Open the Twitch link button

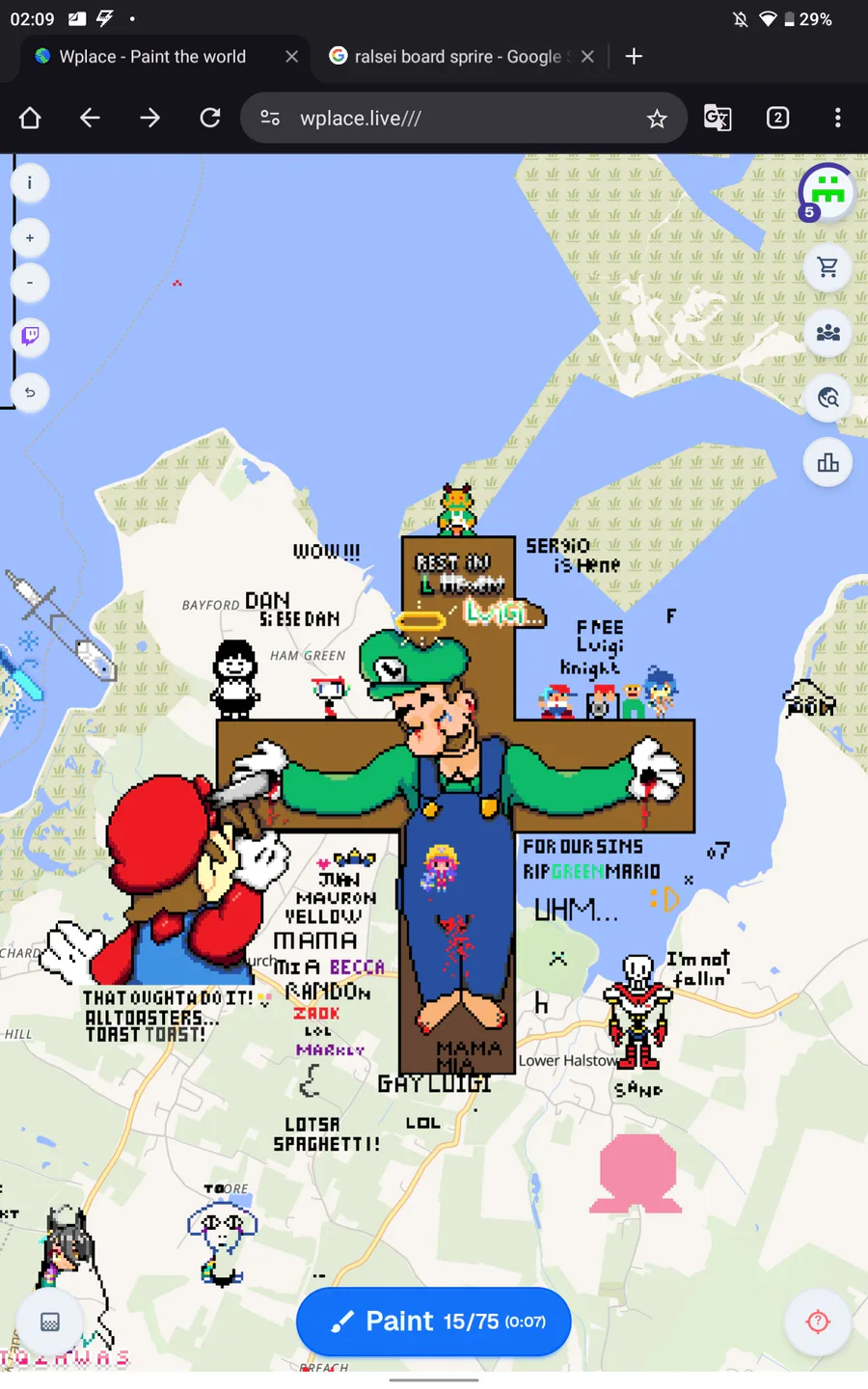click(x=30, y=337)
